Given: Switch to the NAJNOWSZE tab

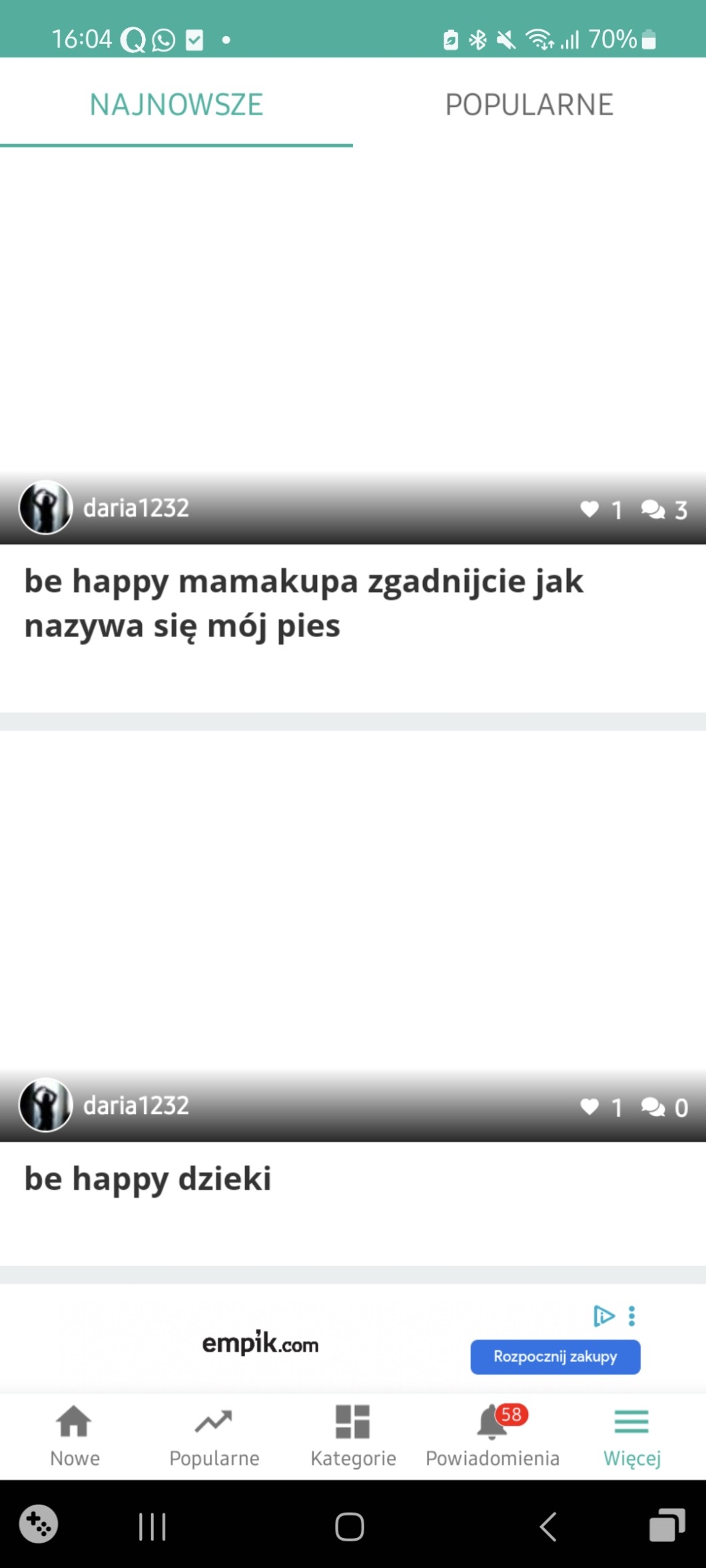Looking at the screenshot, I should 176,105.
